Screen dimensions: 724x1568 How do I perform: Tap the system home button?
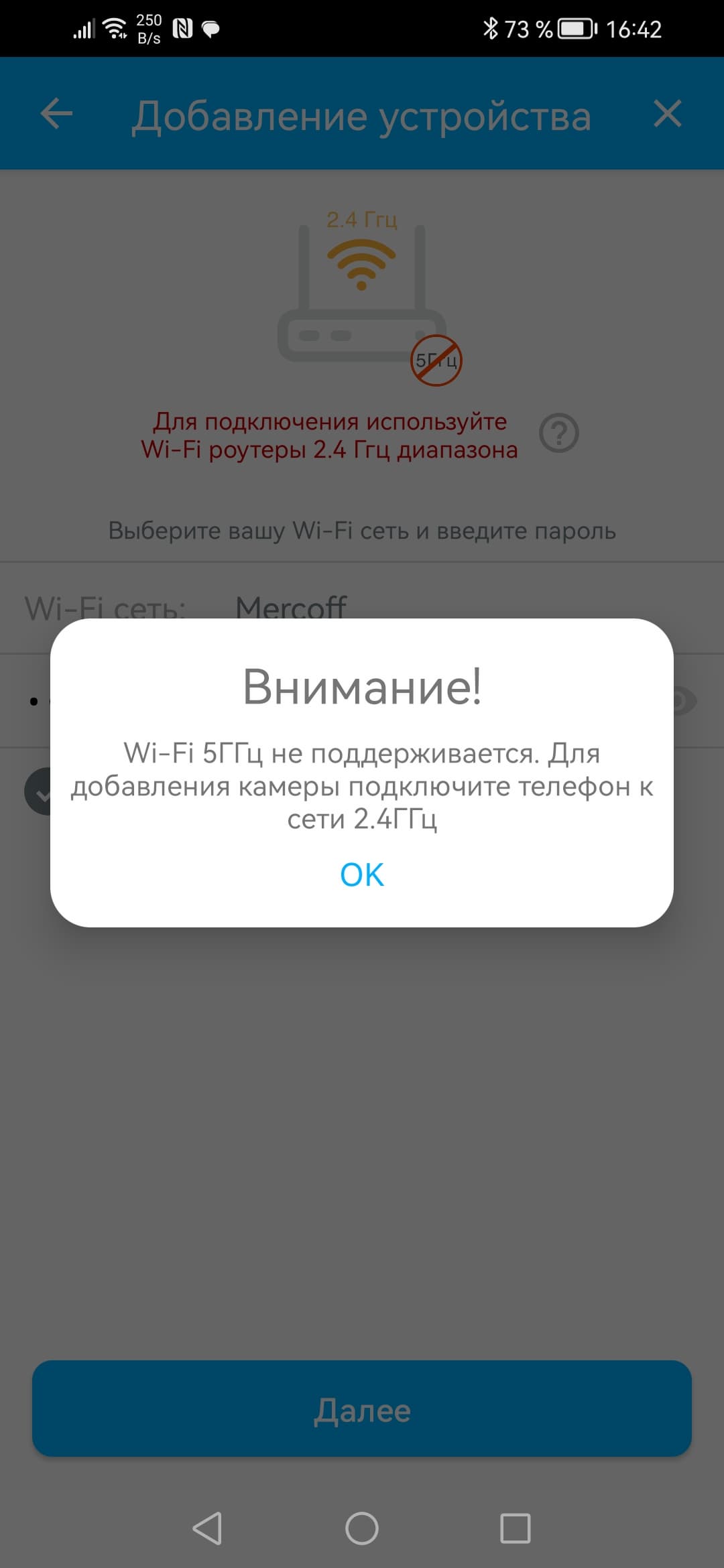click(362, 1528)
